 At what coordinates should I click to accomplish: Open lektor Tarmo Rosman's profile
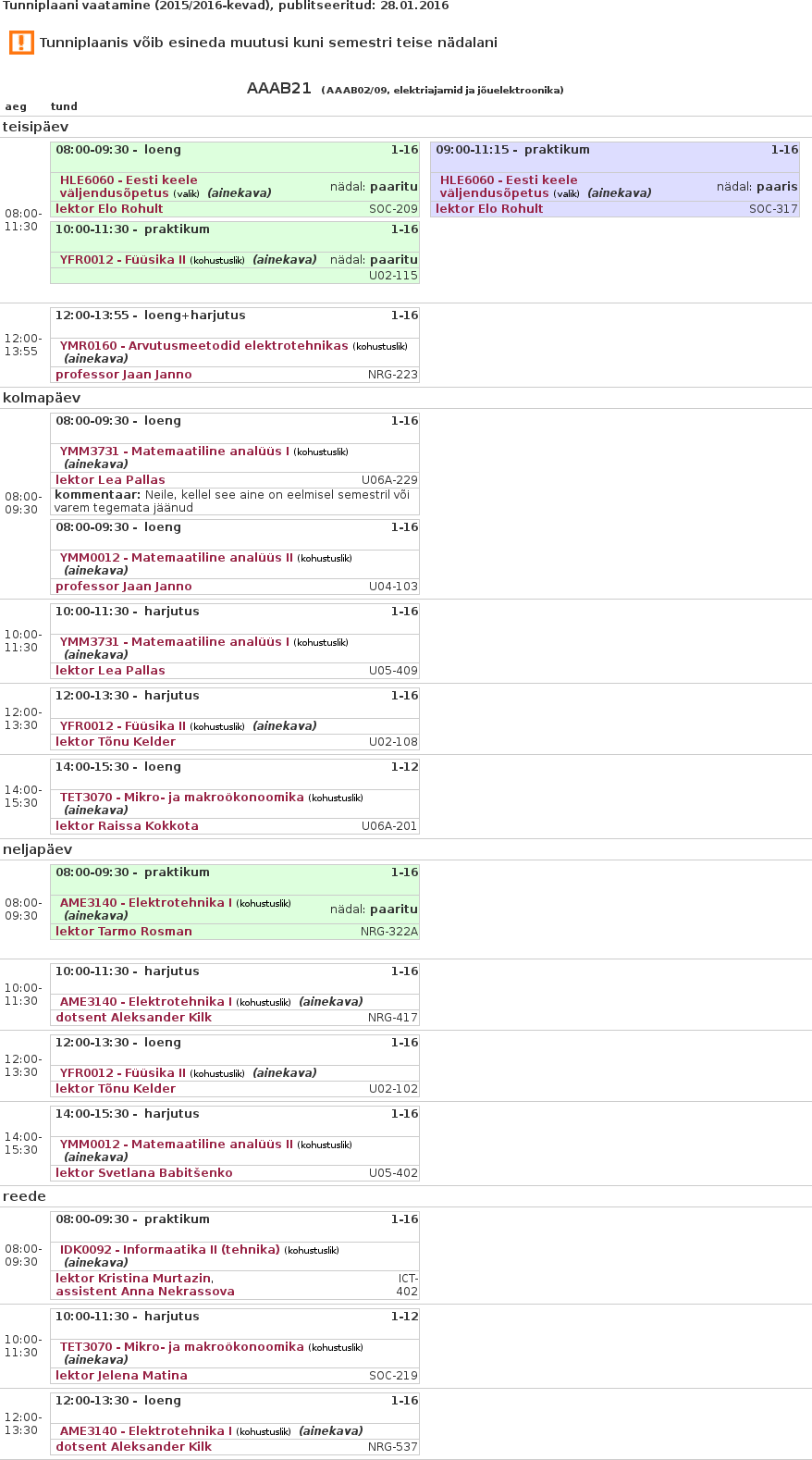point(124,932)
